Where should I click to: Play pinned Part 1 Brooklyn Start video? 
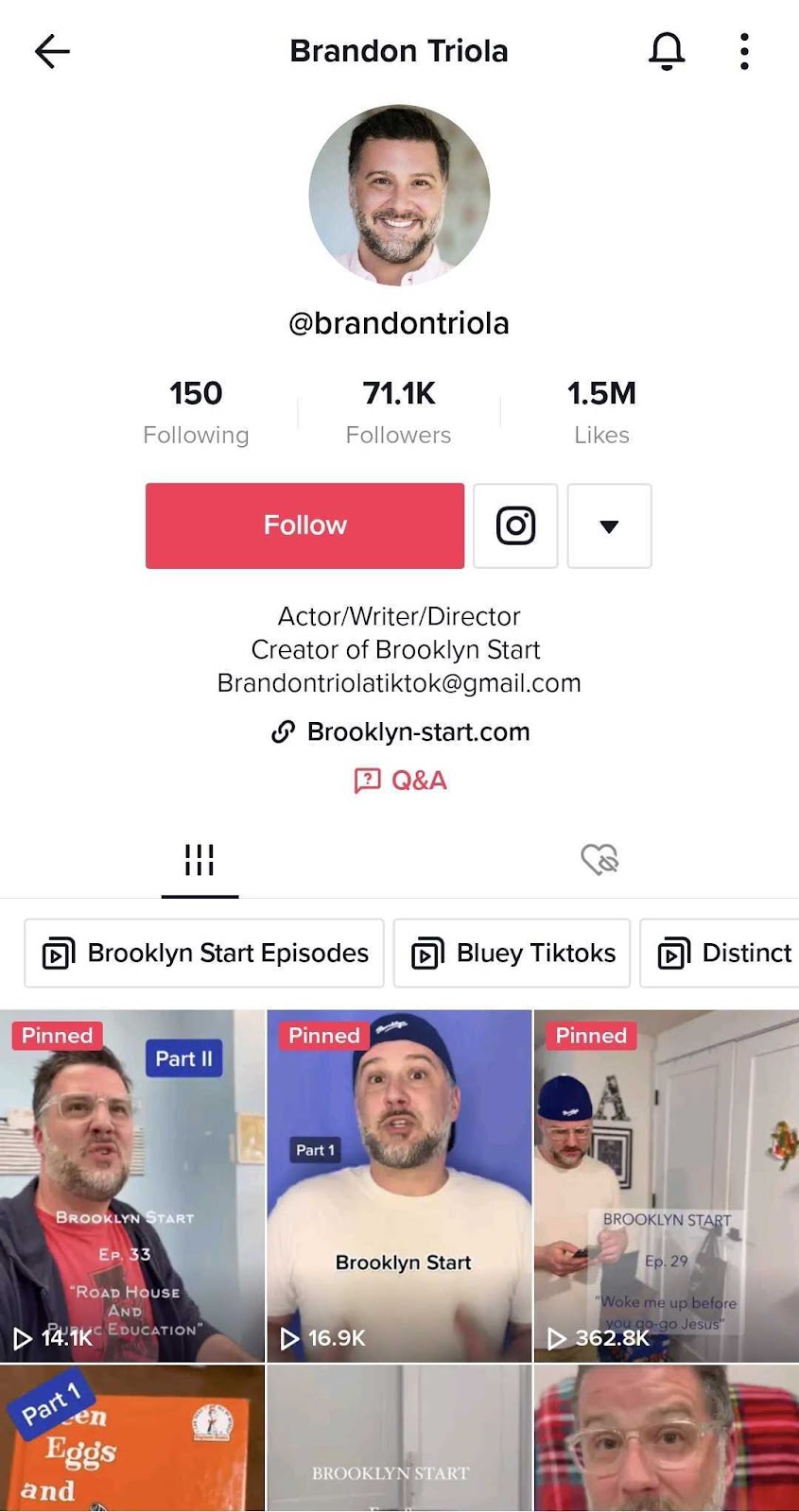[x=399, y=1186]
